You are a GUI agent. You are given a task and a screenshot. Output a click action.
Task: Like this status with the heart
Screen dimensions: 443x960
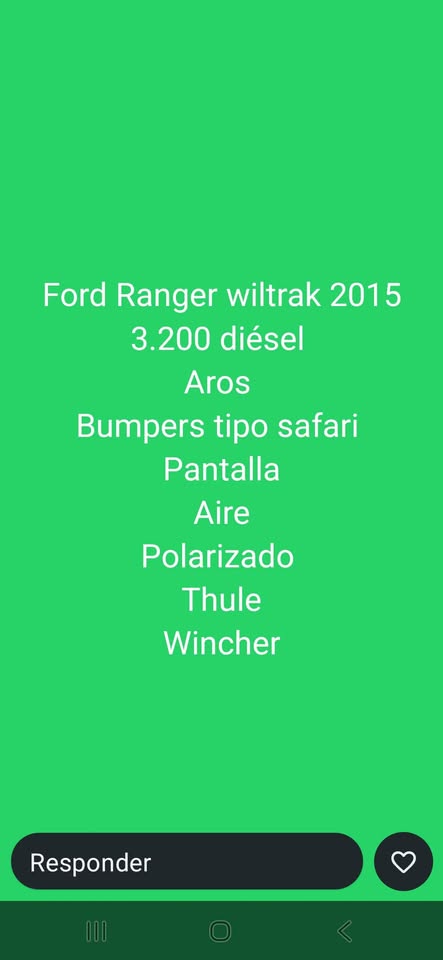tap(403, 861)
